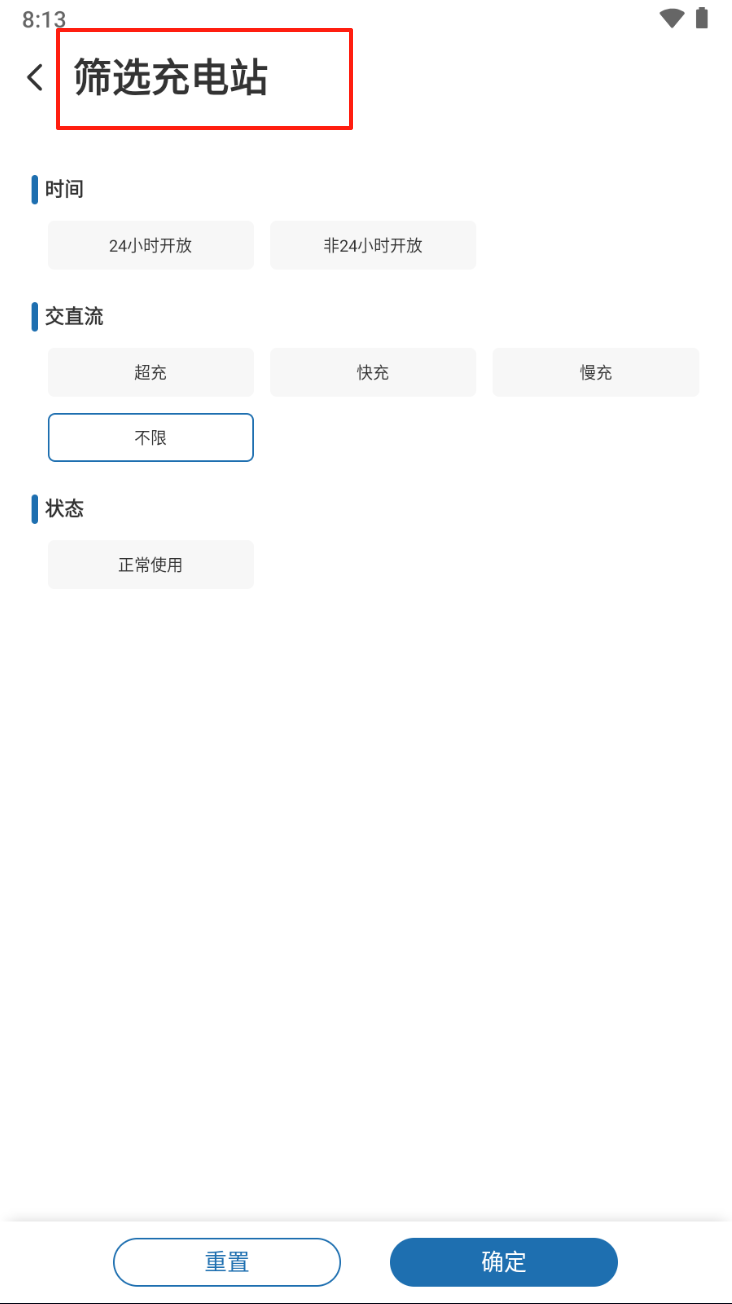Enable the 正常使用 status filter
This screenshot has width=732, height=1304.
click(x=151, y=565)
